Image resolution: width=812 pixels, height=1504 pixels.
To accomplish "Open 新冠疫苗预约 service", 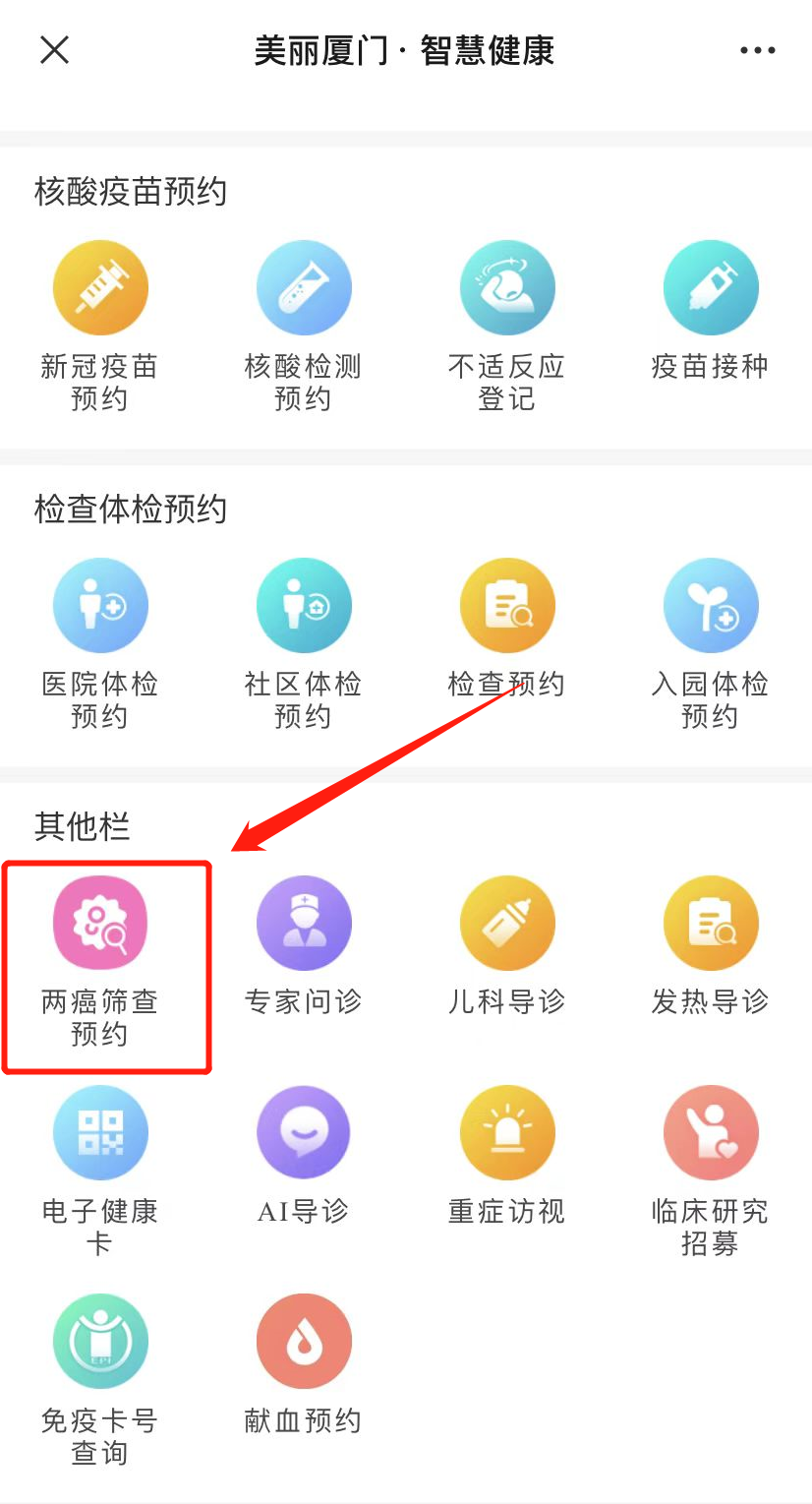I will click(x=100, y=288).
